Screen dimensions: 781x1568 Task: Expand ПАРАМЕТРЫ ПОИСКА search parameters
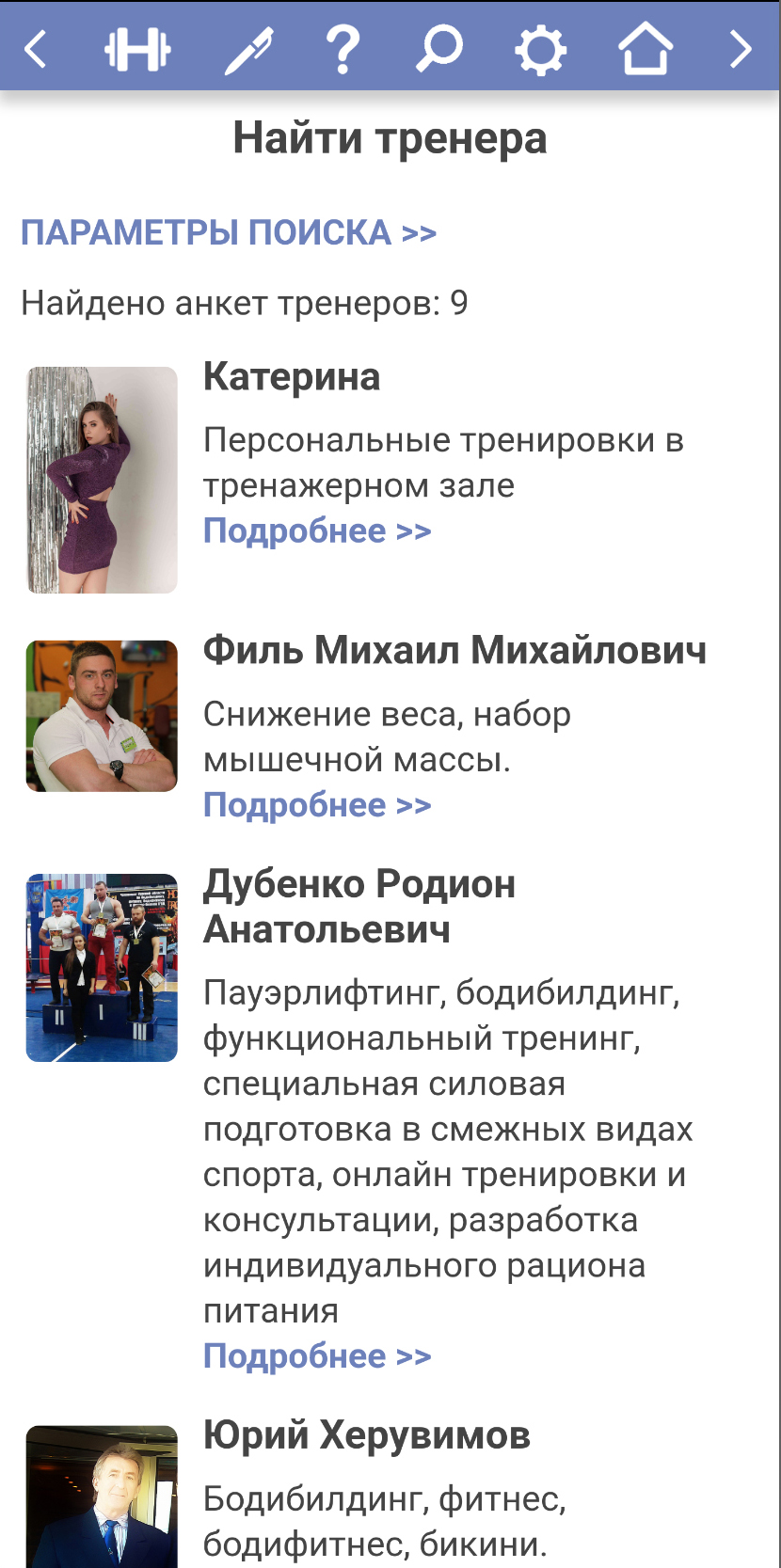tap(229, 232)
